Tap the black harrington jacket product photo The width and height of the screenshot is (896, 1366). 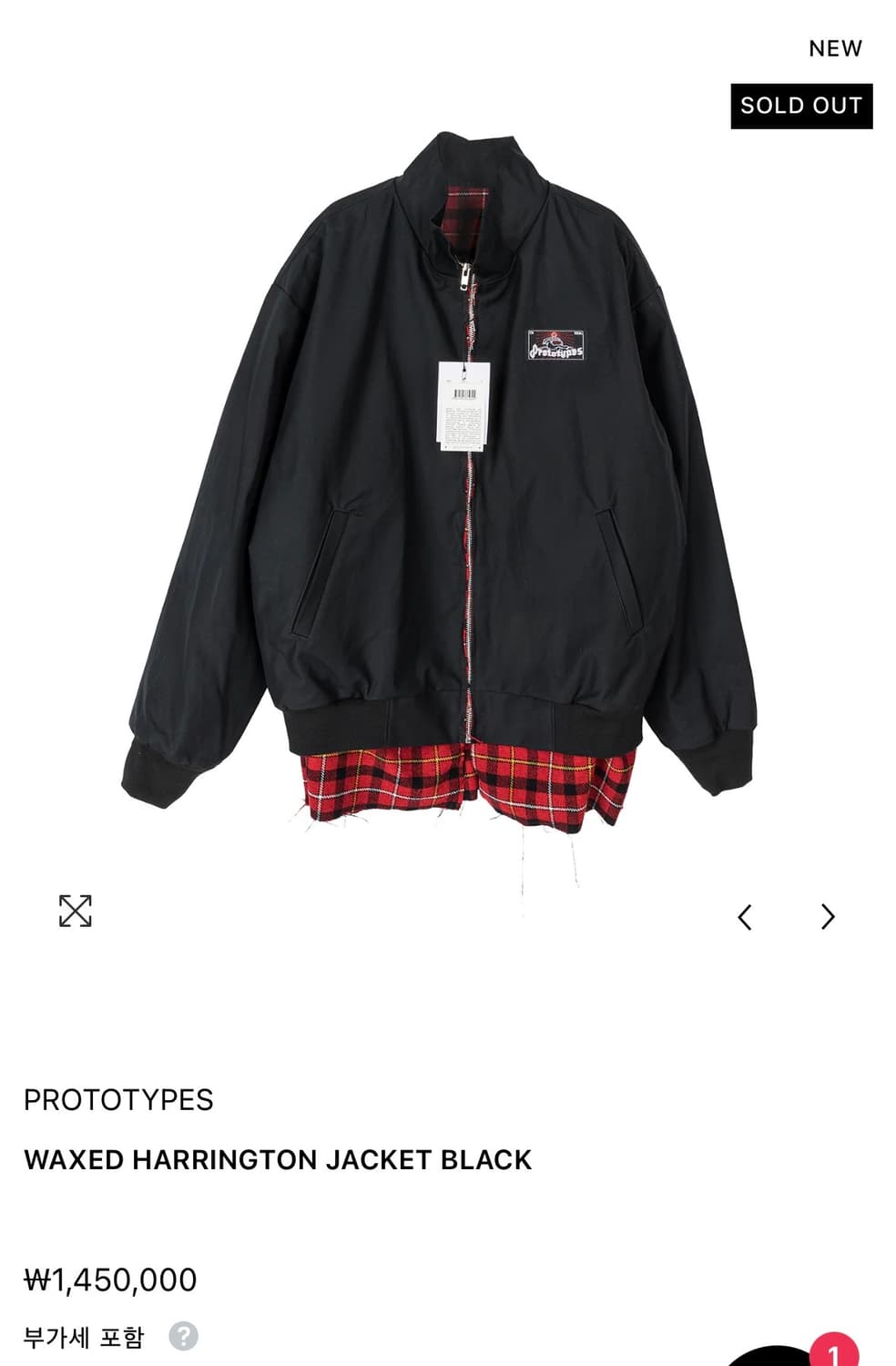pos(446,483)
